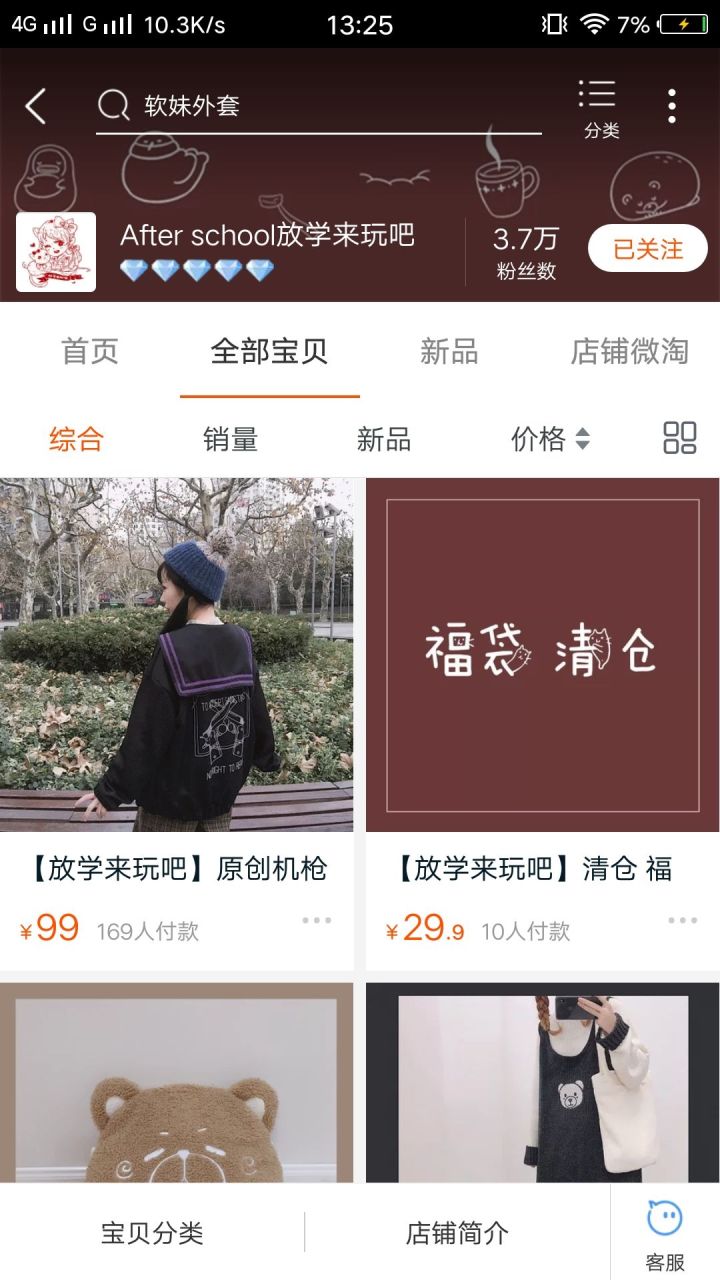Image resolution: width=720 pixels, height=1280 pixels.
Task: Open 宝贝分类 at the bottom bar
Action: (152, 1233)
